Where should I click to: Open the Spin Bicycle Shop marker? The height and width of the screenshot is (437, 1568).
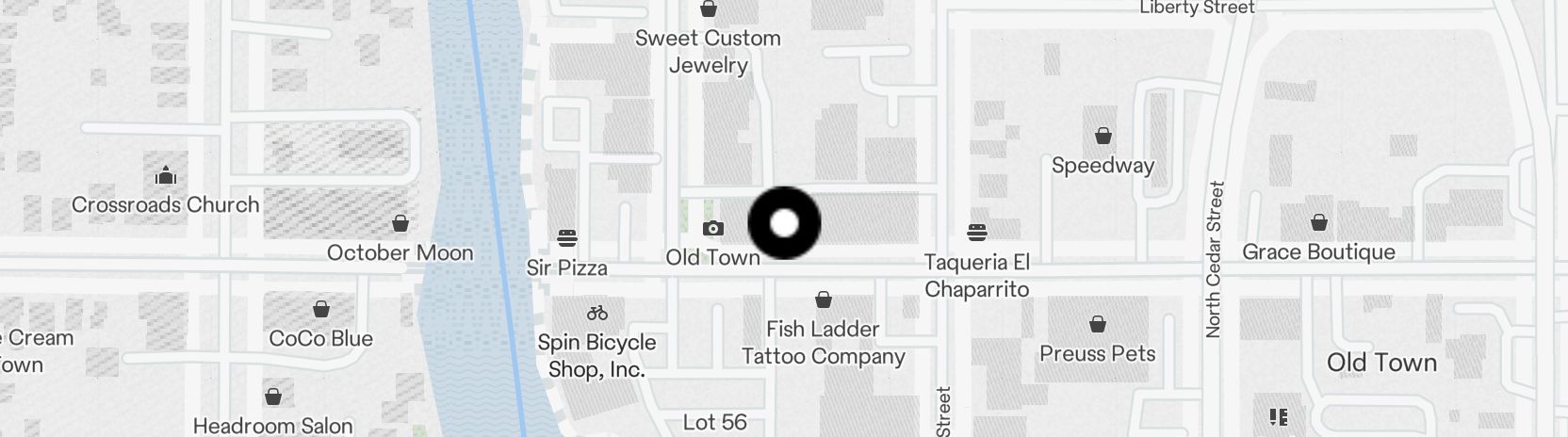tap(596, 313)
